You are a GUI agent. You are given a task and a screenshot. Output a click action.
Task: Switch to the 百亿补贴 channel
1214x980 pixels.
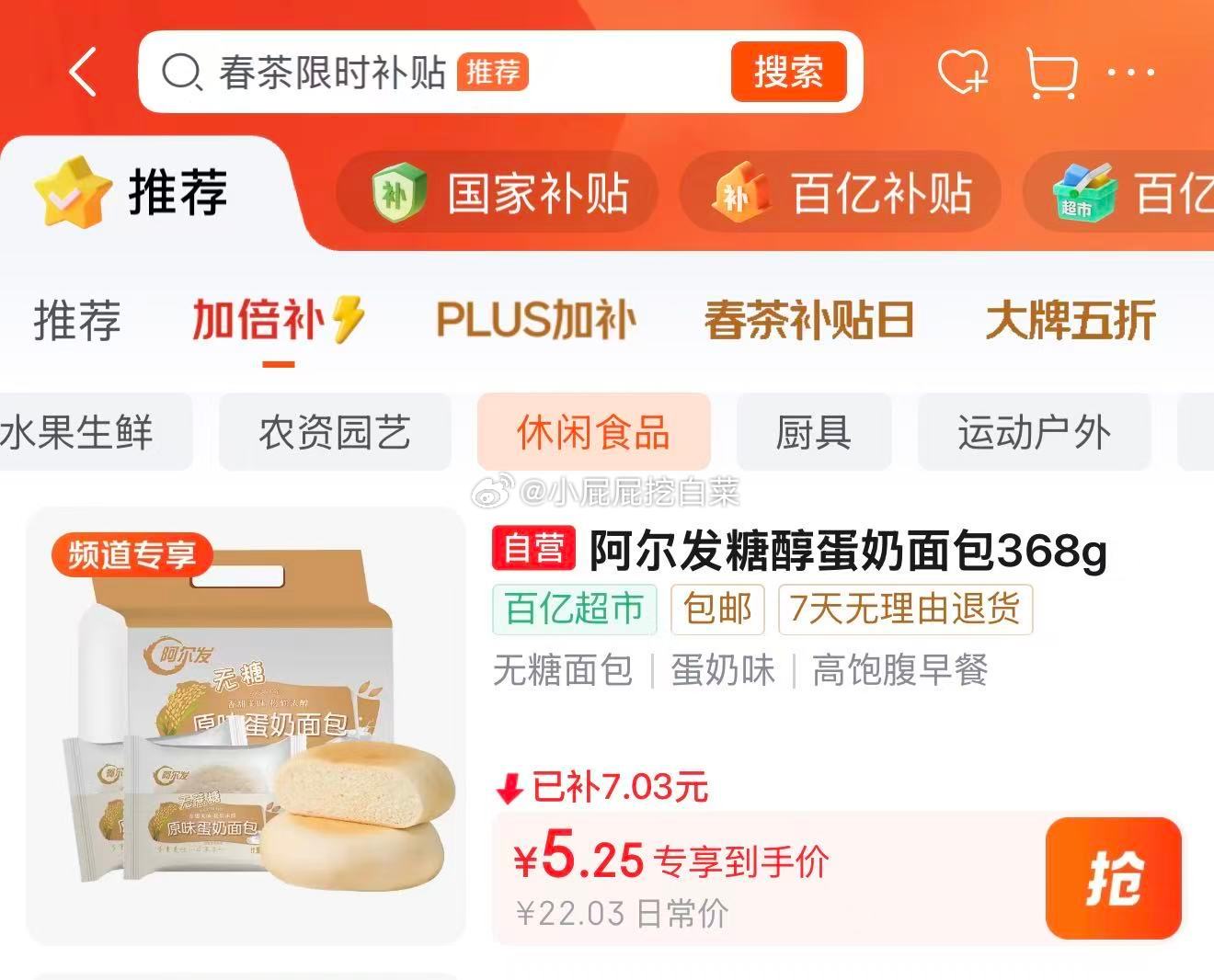(x=842, y=194)
